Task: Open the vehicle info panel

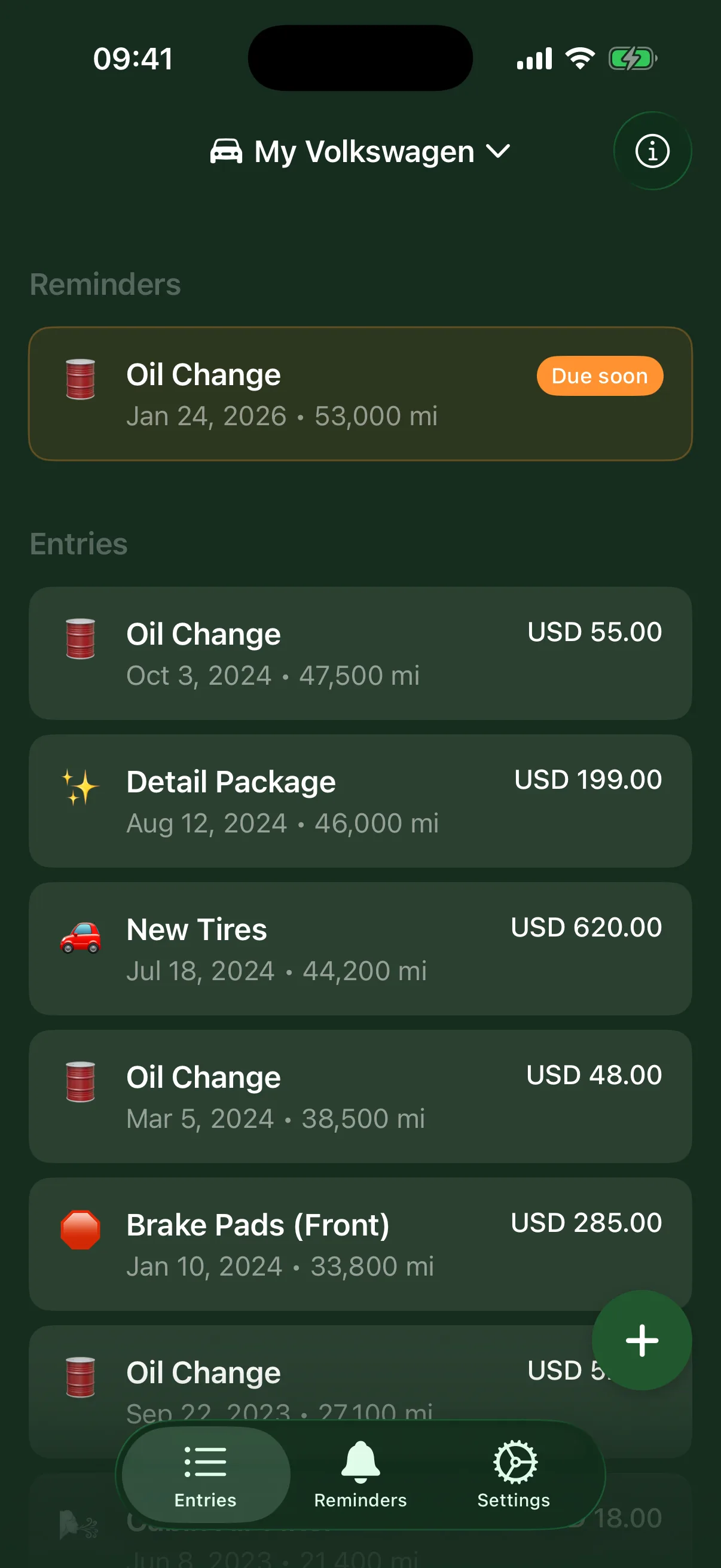Action: tap(652, 151)
